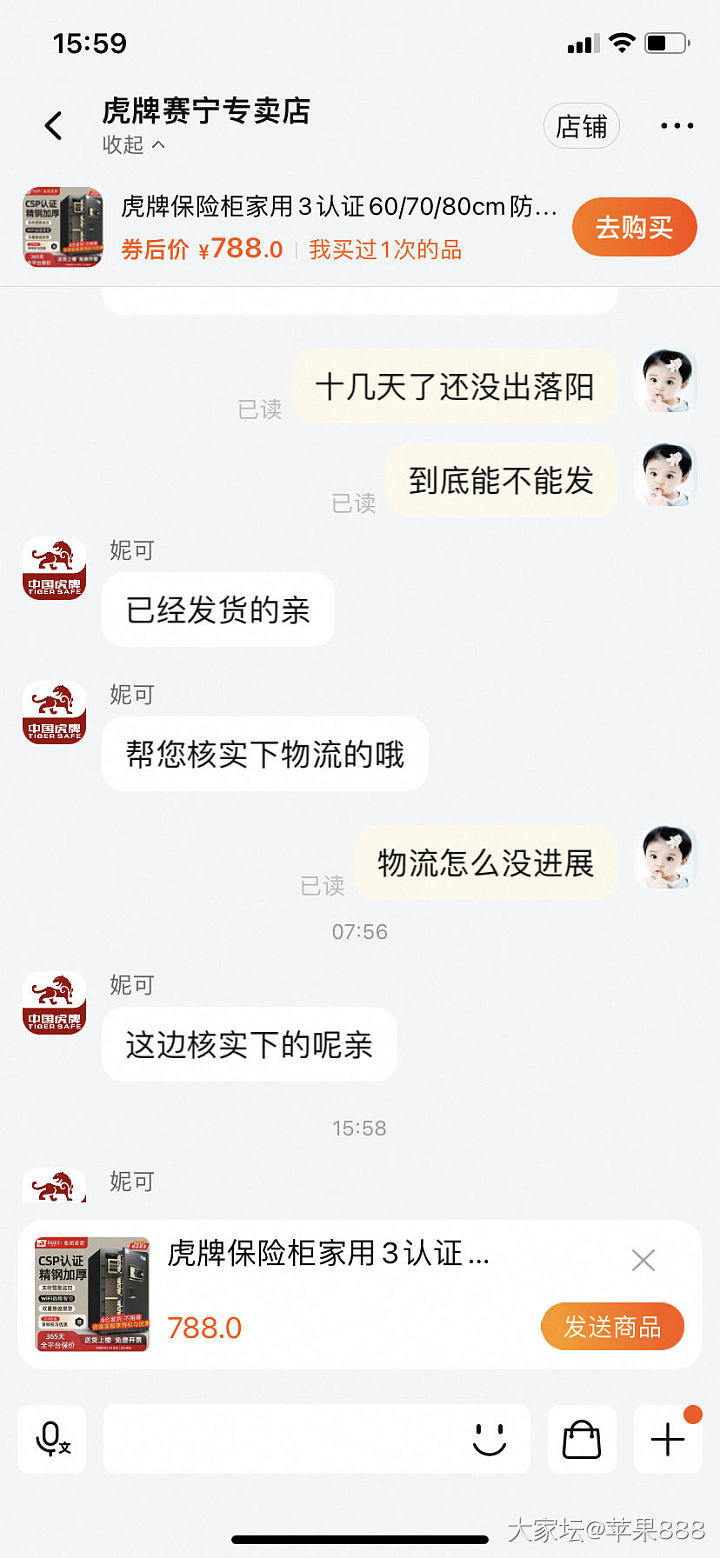Tap 发送商品 to send product

pos(612,1326)
